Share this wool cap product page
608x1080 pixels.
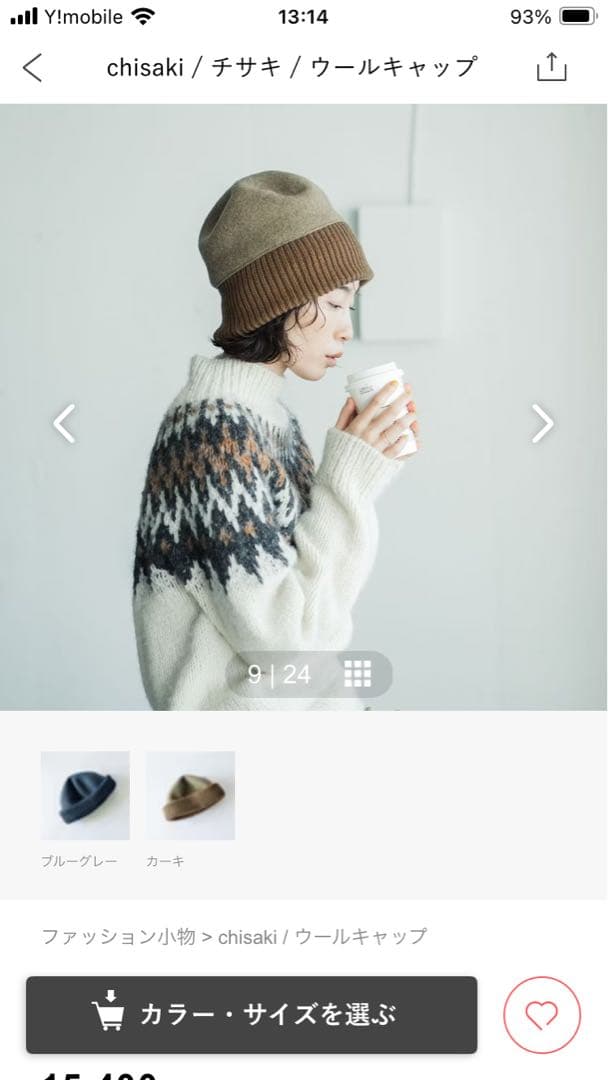pos(551,68)
